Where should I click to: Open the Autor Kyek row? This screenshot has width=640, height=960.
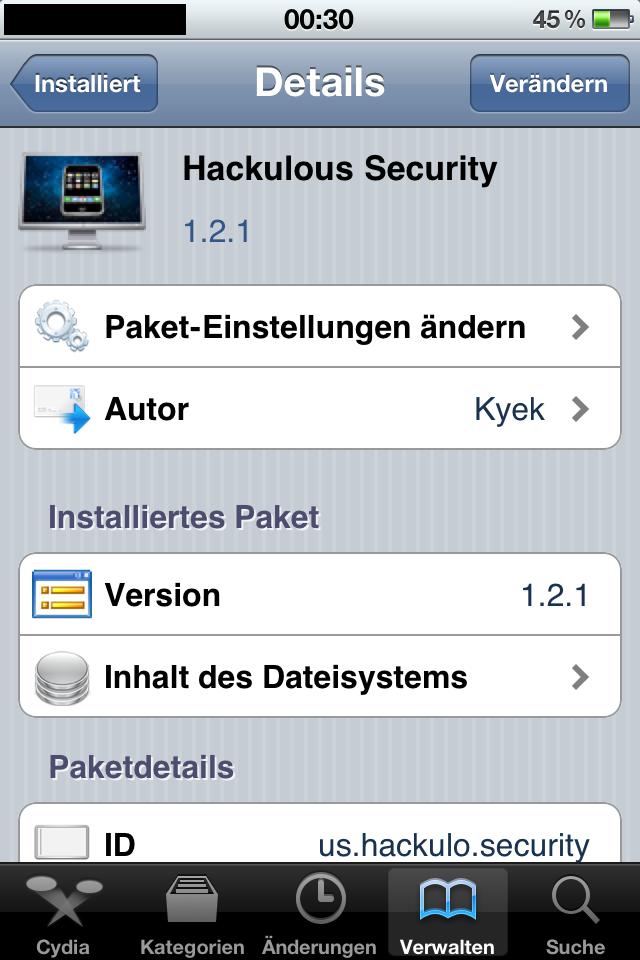tap(320, 409)
